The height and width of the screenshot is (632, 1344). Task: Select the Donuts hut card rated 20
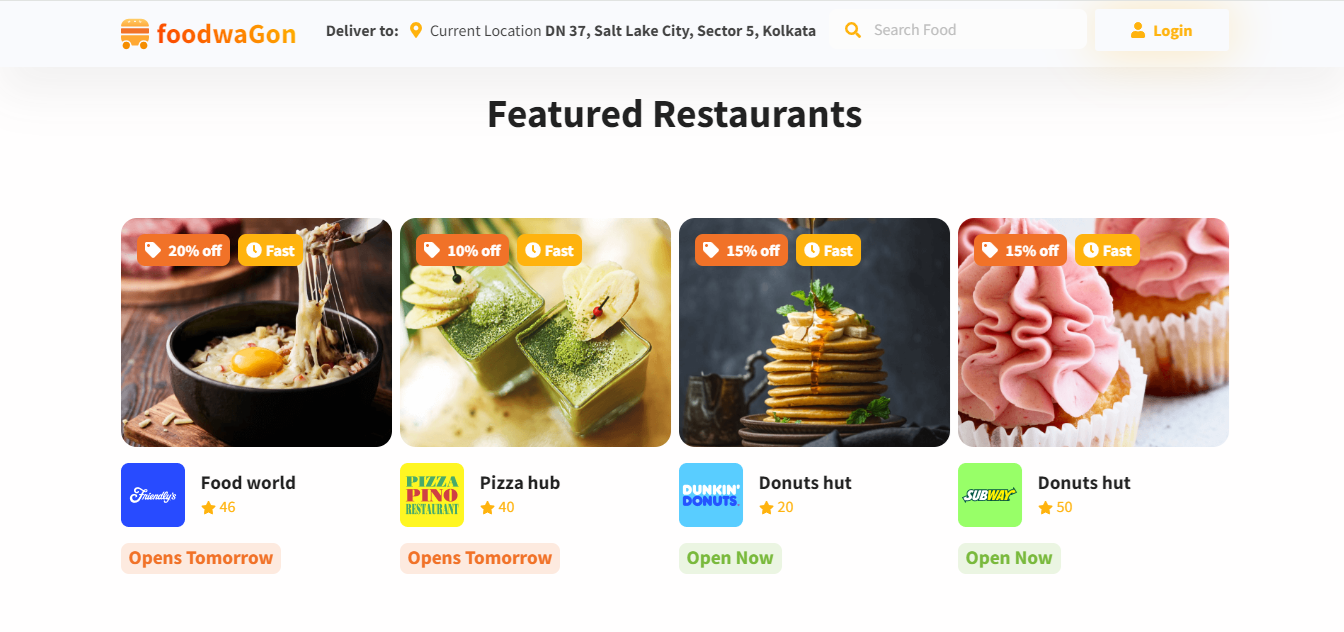(x=814, y=333)
